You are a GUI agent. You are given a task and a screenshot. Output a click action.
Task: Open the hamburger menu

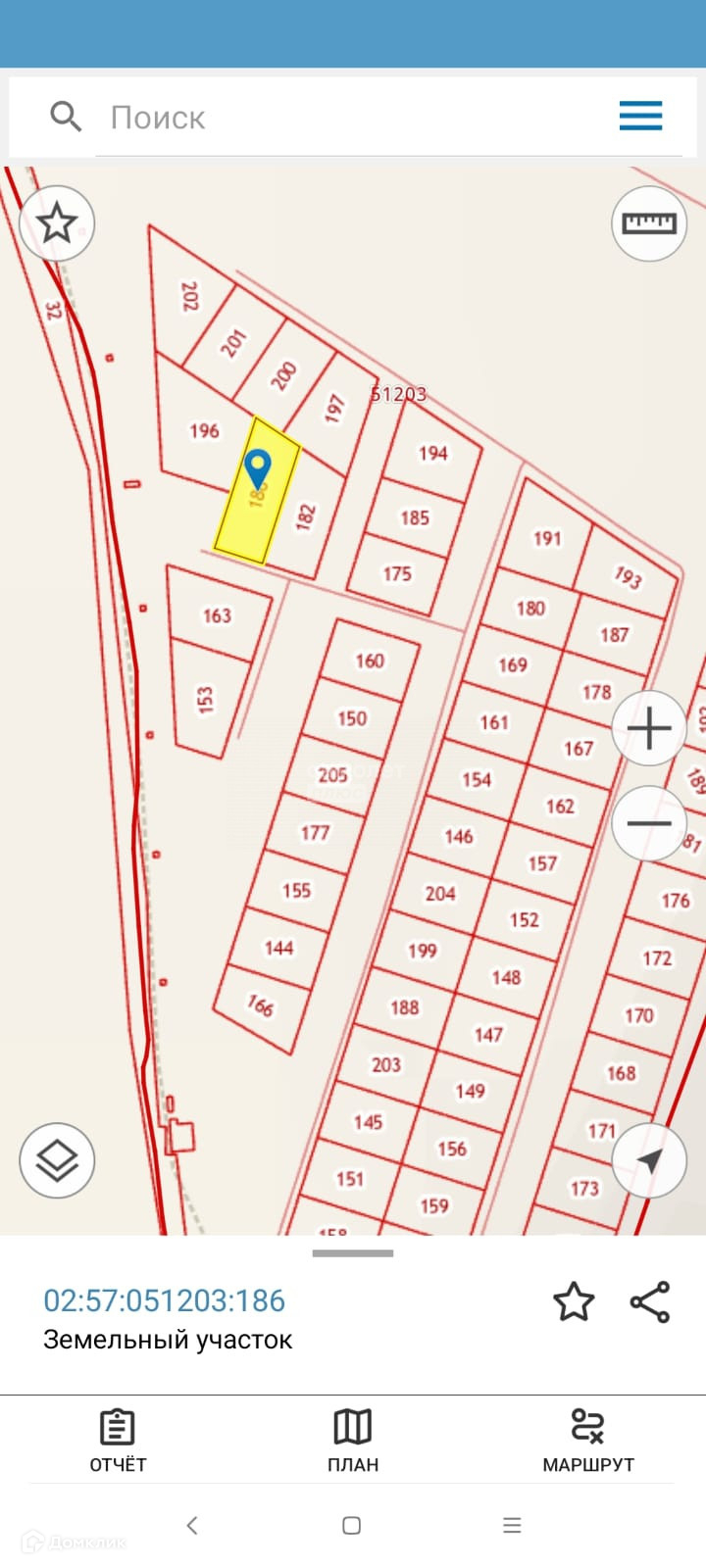[640, 116]
